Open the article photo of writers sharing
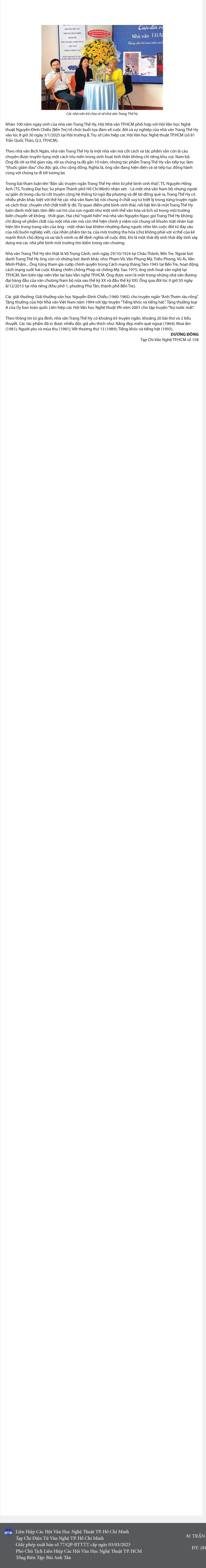The width and height of the screenshot is (206, 1568). point(102,67)
